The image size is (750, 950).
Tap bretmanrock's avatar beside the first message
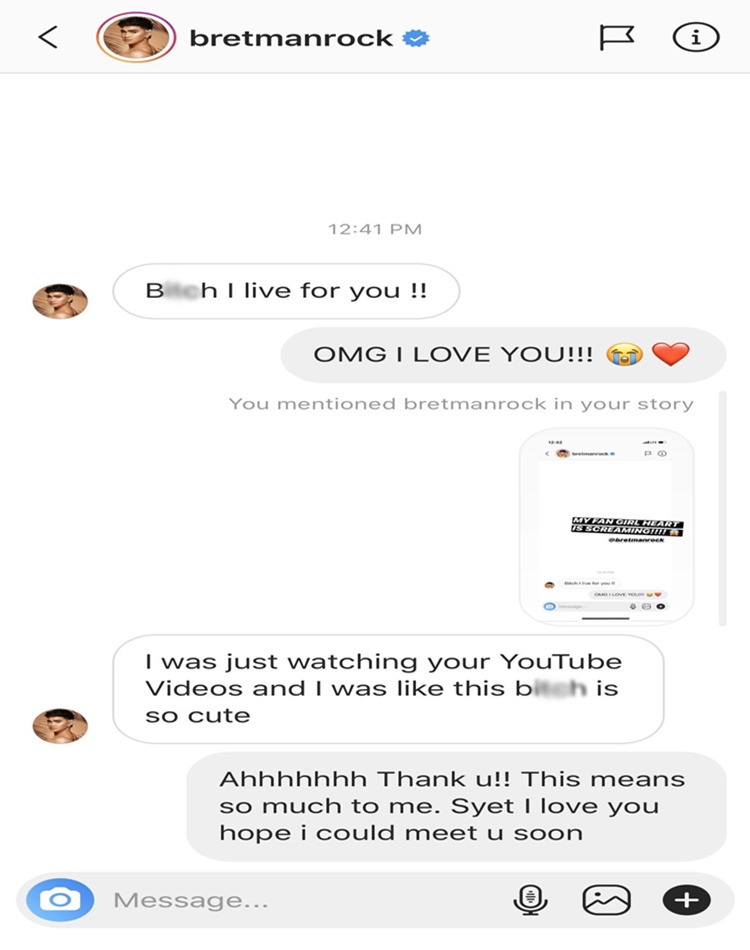click(60, 302)
